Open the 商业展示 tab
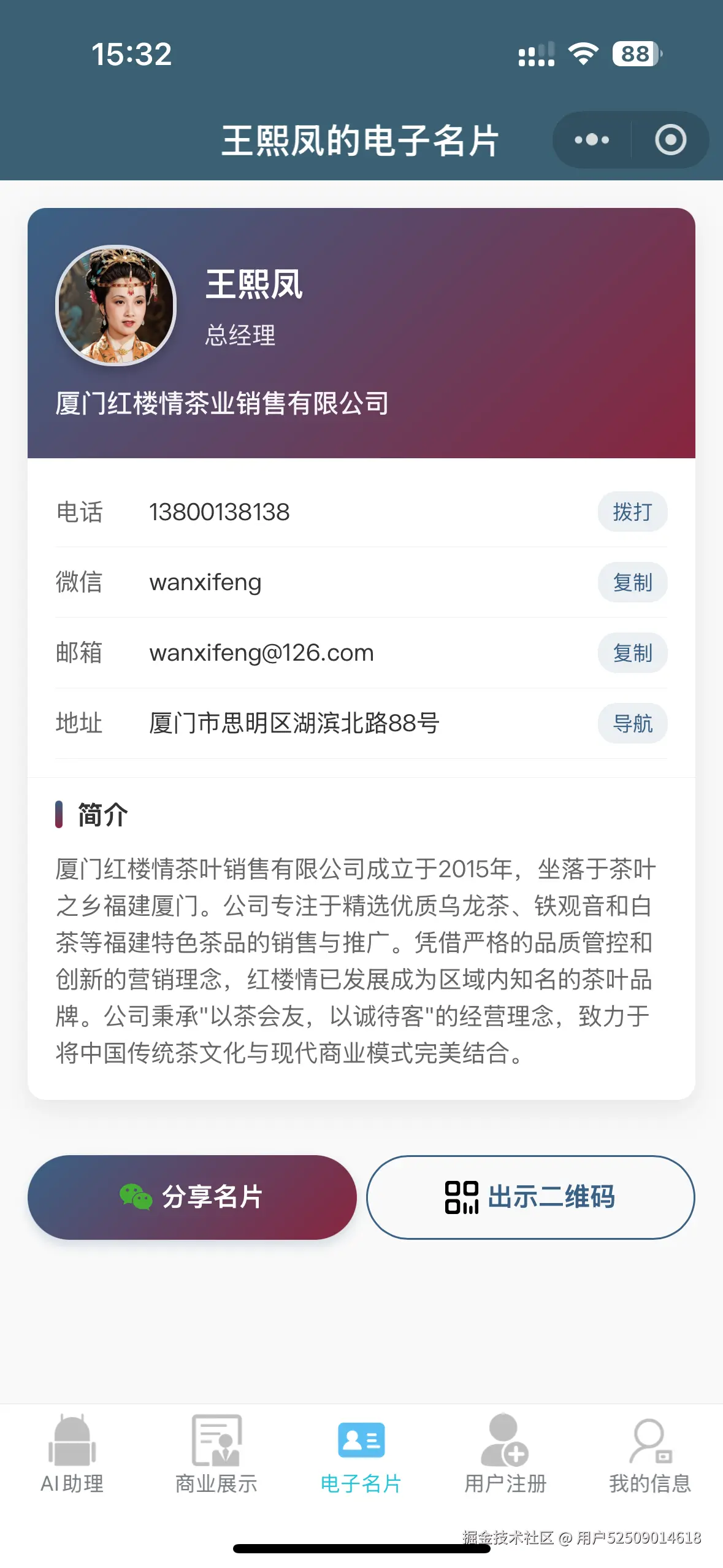The image size is (723, 1568). 216,1455
